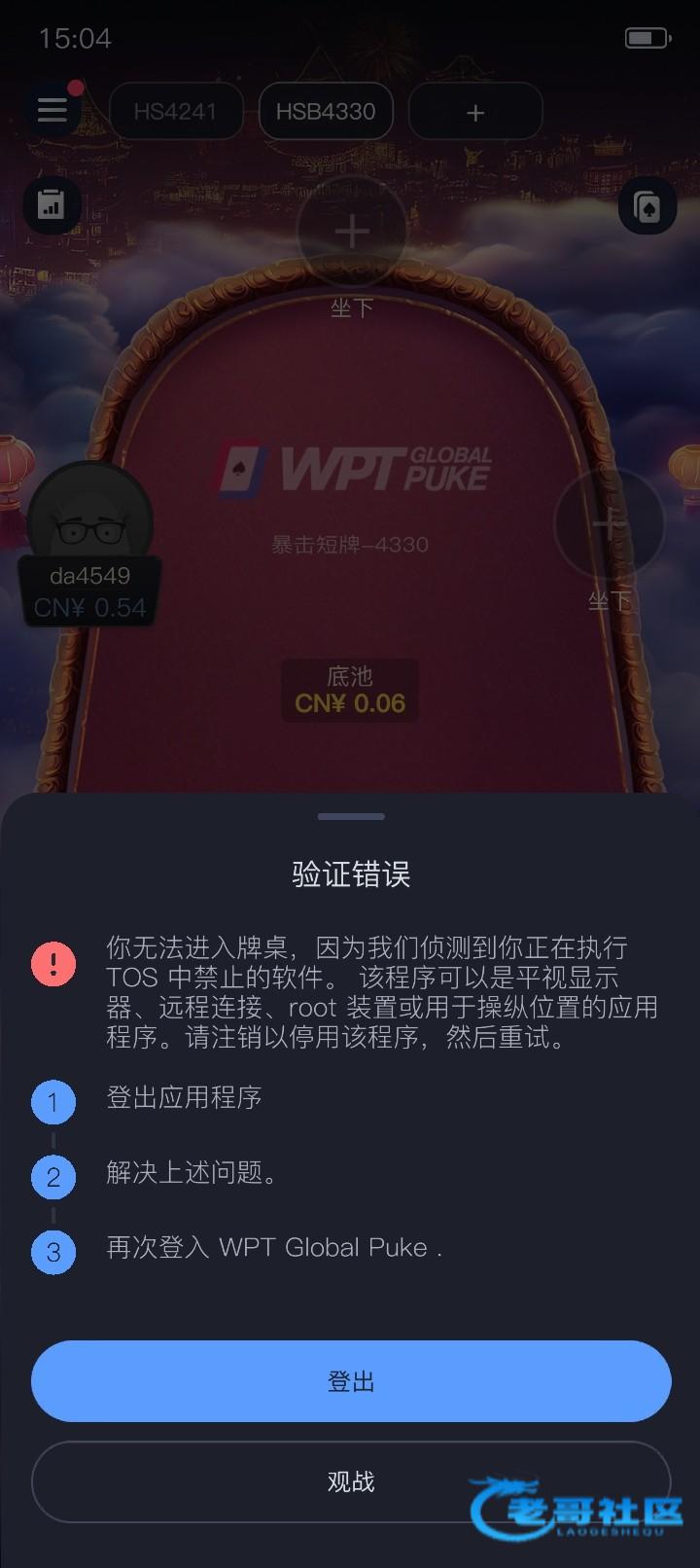The image size is (700, 1568).
Task: Open the stats icon at the left
Action: coord(51,205)
